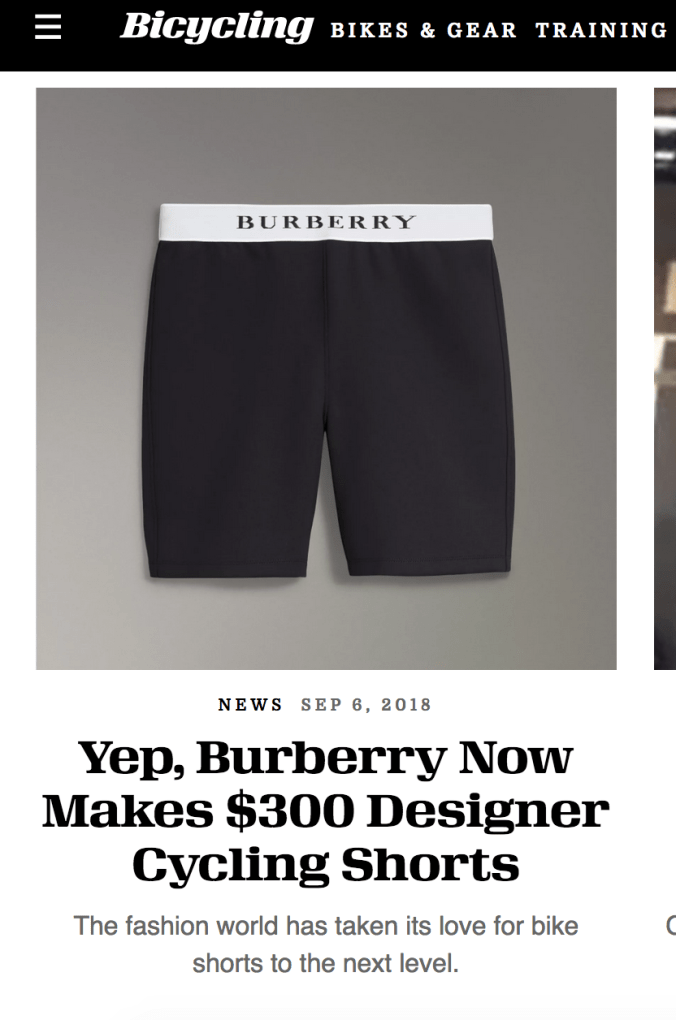
Task: Switch to the Training section
Action: pos(601,30)
